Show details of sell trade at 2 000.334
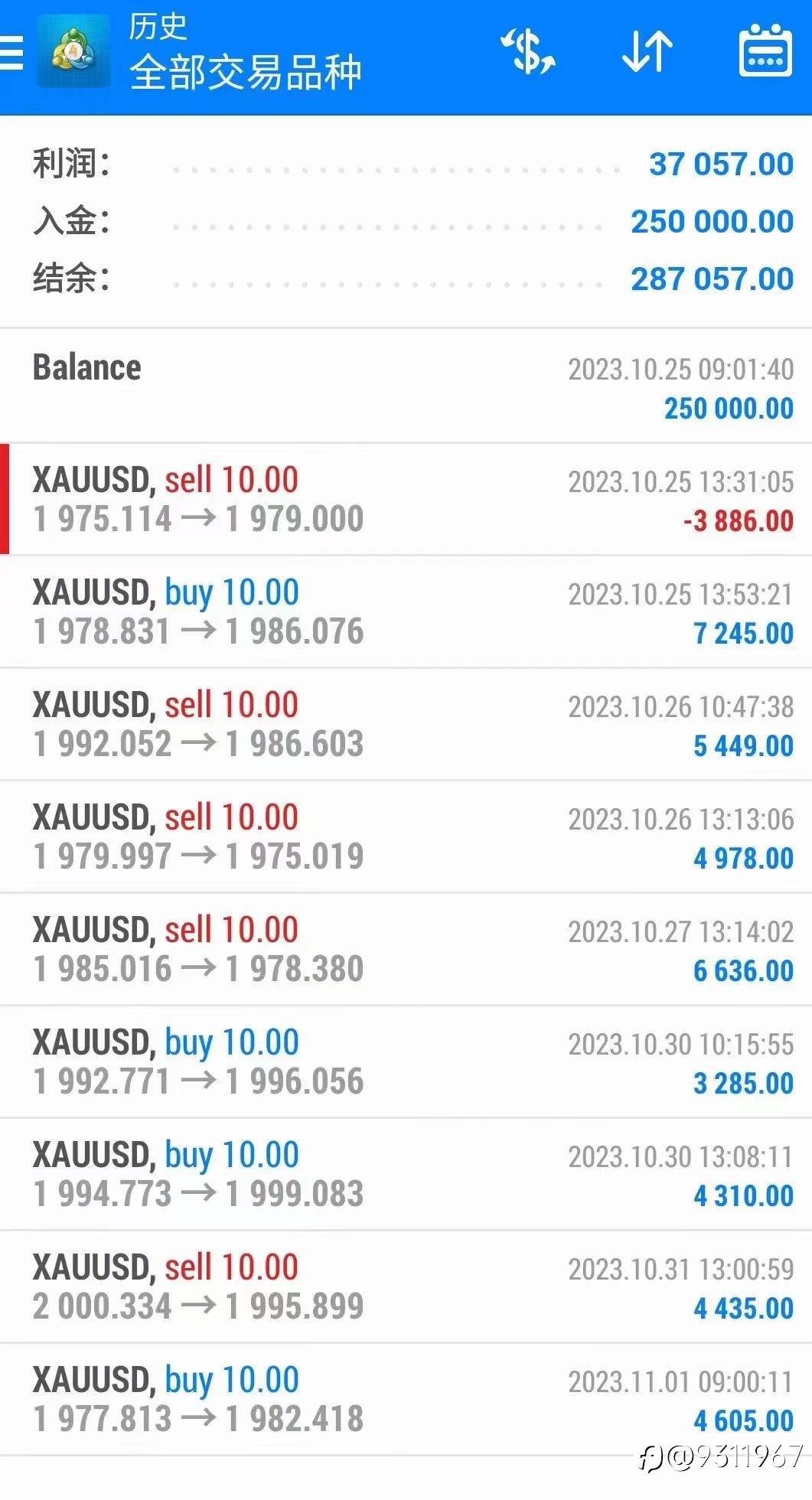This screenshot has width=812, height=1500. [406, 1287]
